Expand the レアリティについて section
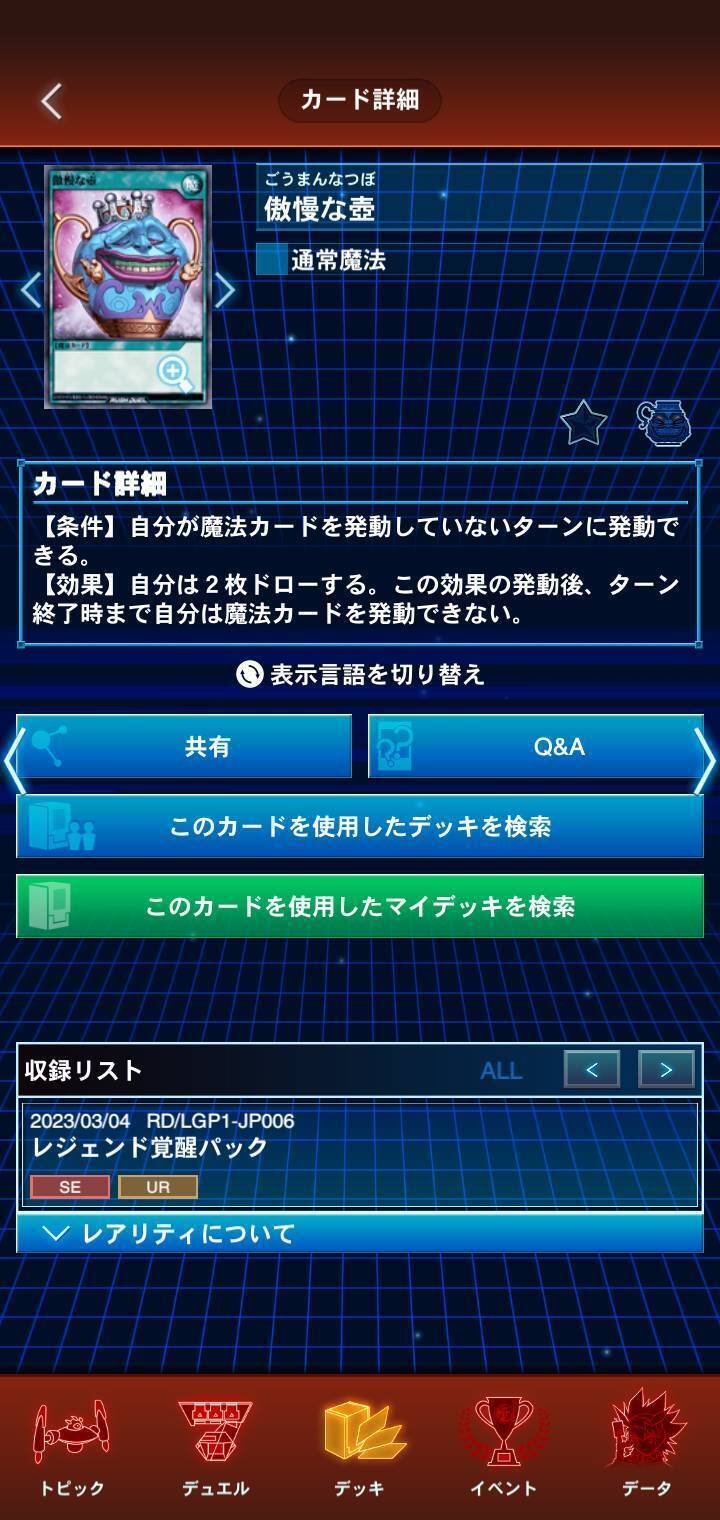The image size is (720, 1520). 360,1234
